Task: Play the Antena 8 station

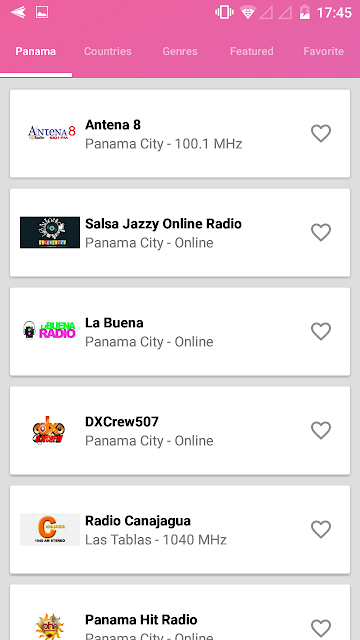Action: [180, 133]
